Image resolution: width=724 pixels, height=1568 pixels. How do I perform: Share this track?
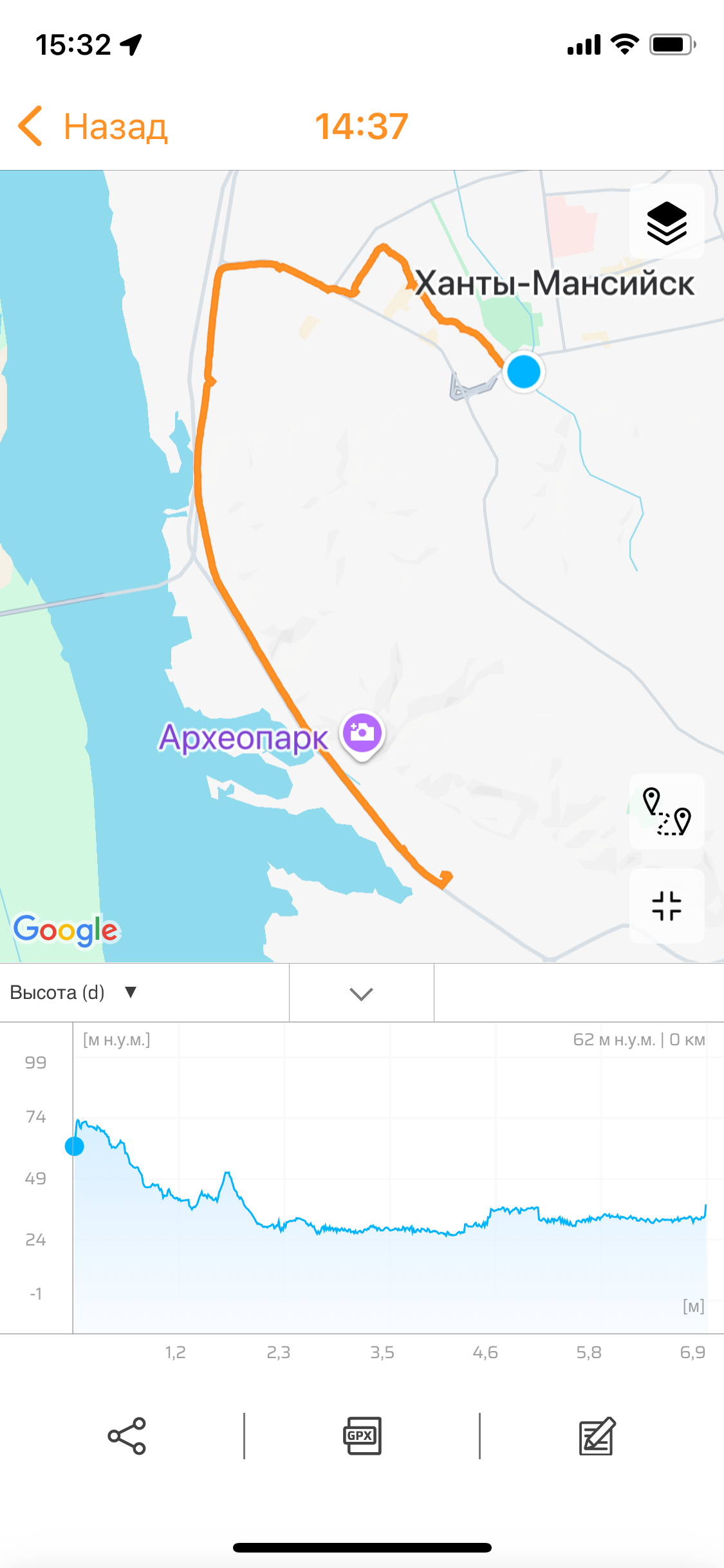click(127, 1436)
